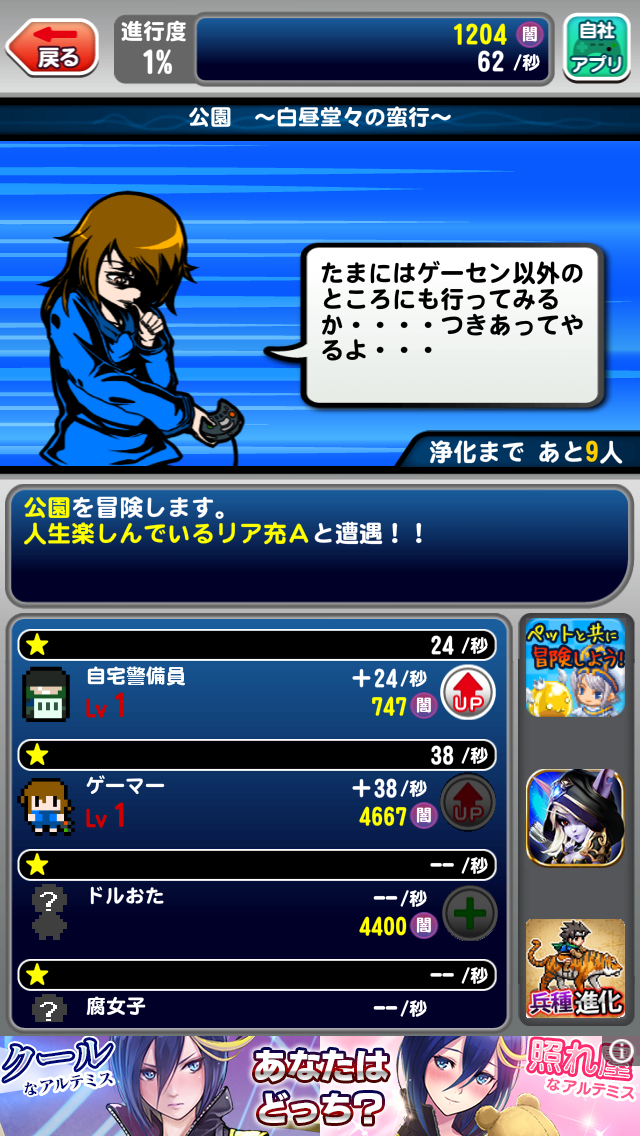Open the 兵種進化 ad tile
Image resolution: width=640 pixels, height=1136 pixels.
(x=575, y=968)
